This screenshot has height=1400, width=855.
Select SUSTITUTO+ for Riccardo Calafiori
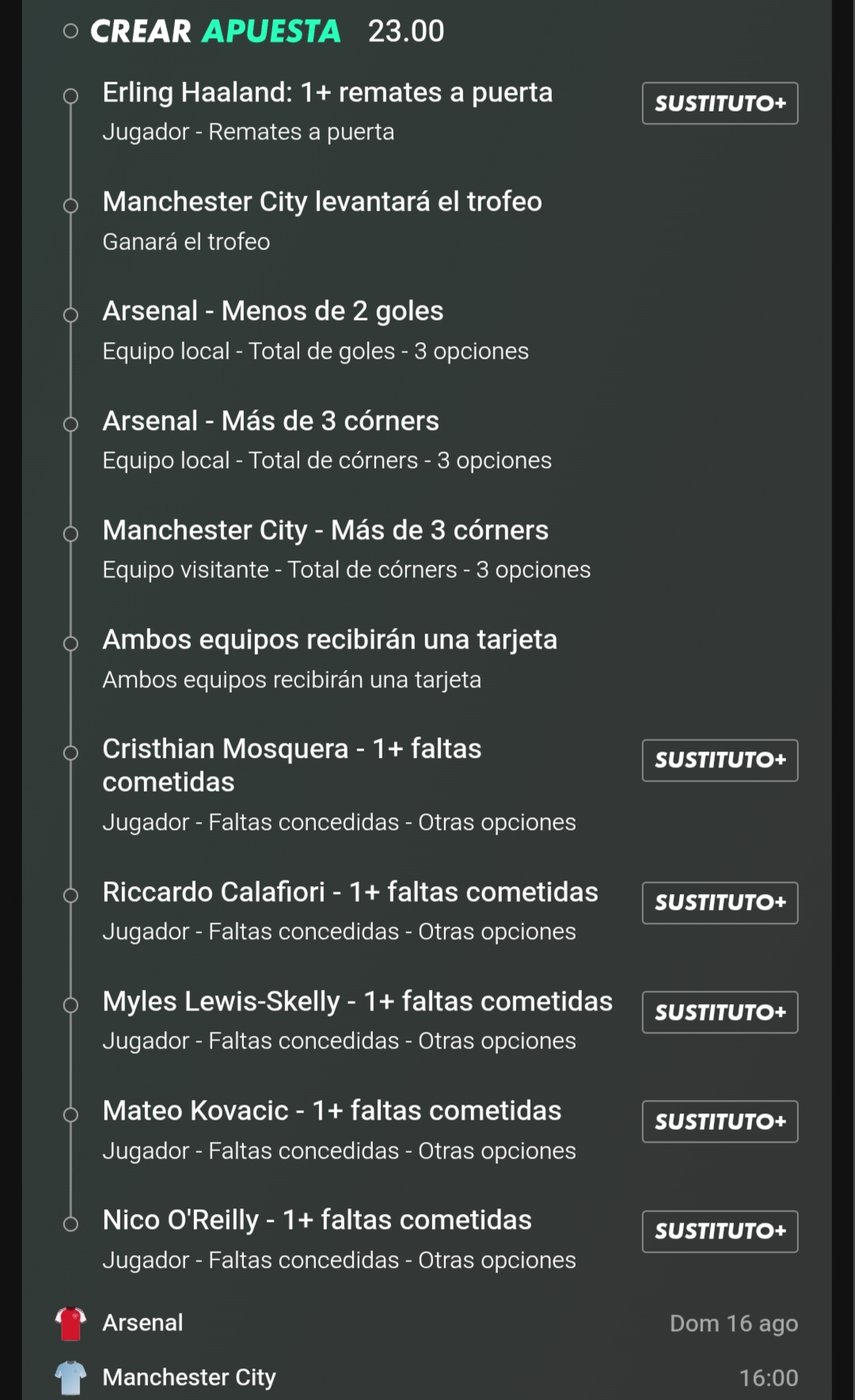[x=720, y=903]
